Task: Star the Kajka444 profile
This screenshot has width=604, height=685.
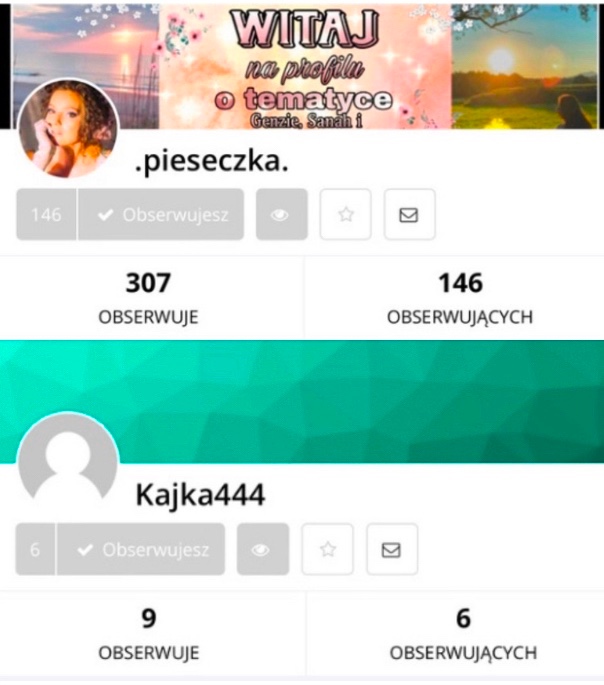Action: point(327,549)
